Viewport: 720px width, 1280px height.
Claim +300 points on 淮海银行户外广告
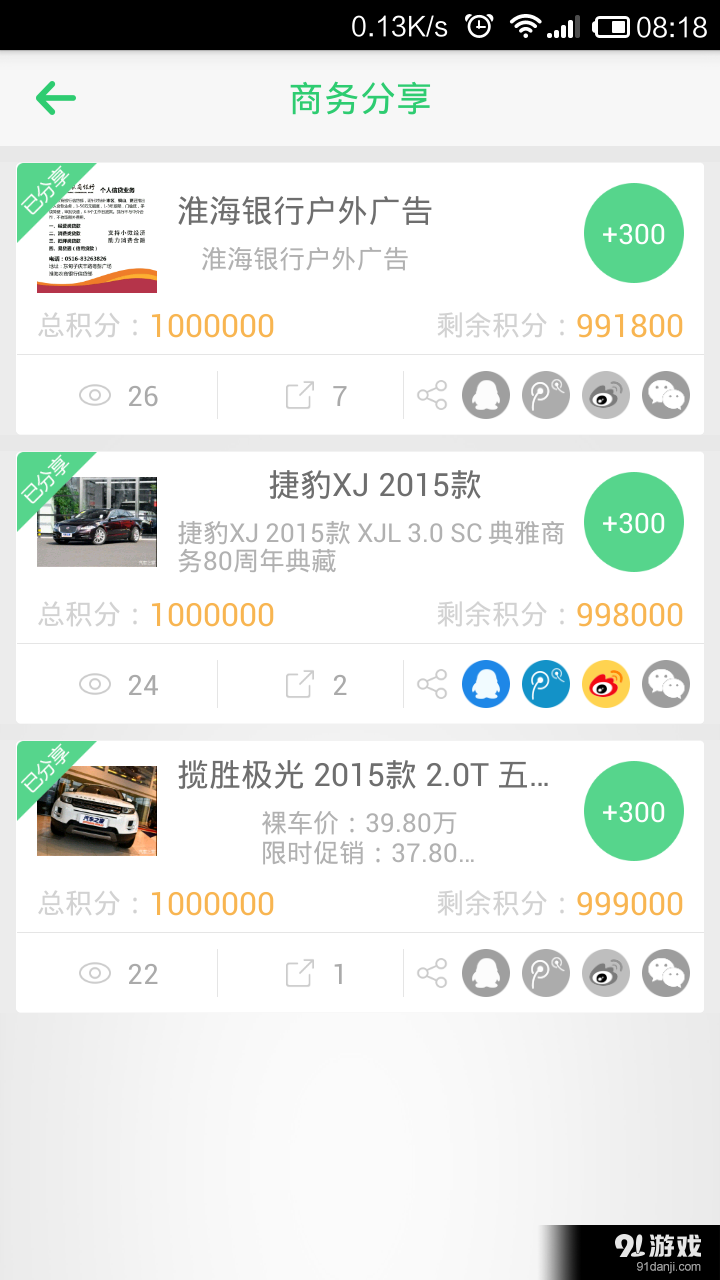633,233
